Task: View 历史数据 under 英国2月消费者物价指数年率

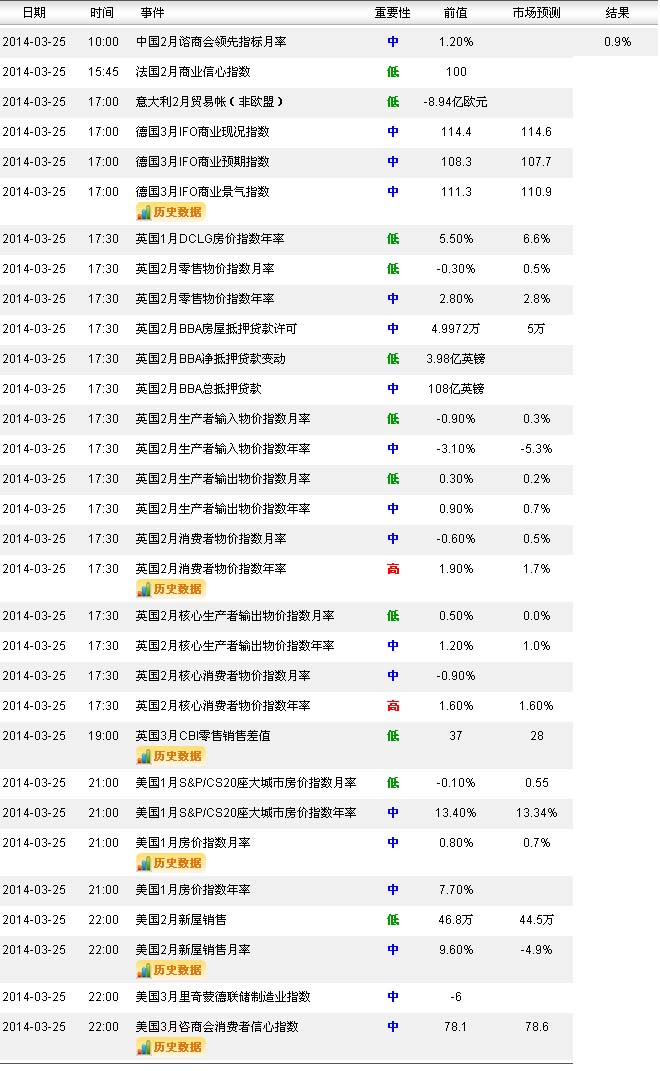Action: [x=170, y=589]
